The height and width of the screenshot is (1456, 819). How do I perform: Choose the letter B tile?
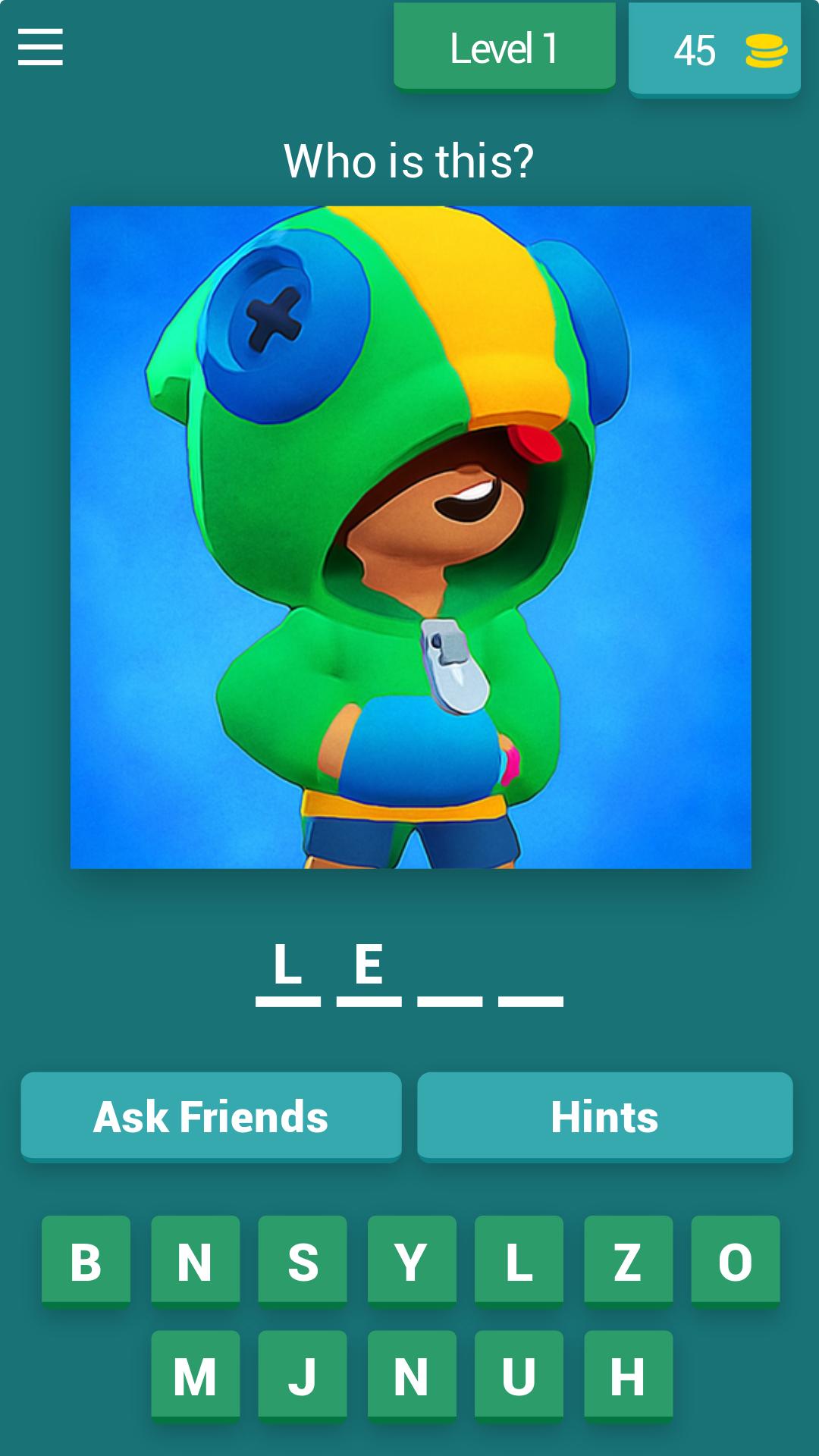tap(86, 1262)
